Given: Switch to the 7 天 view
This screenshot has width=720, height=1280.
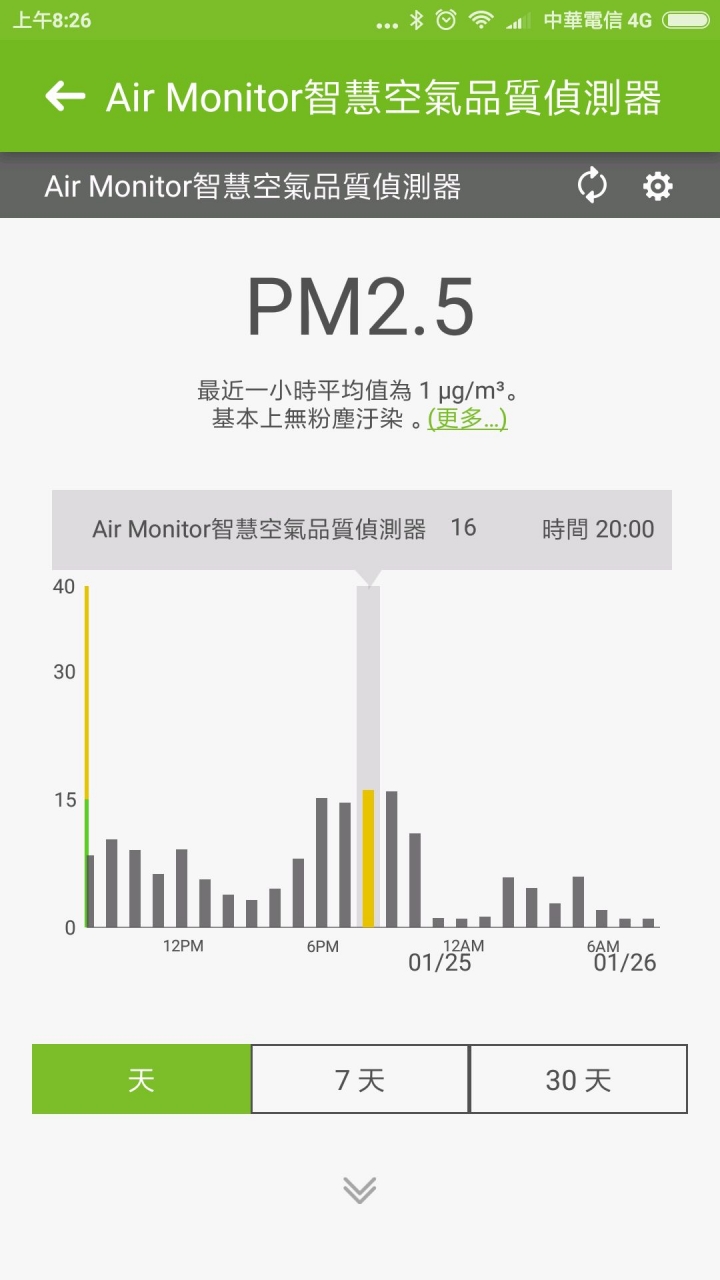Looking at the screenshot, I should coord(360,1079).
